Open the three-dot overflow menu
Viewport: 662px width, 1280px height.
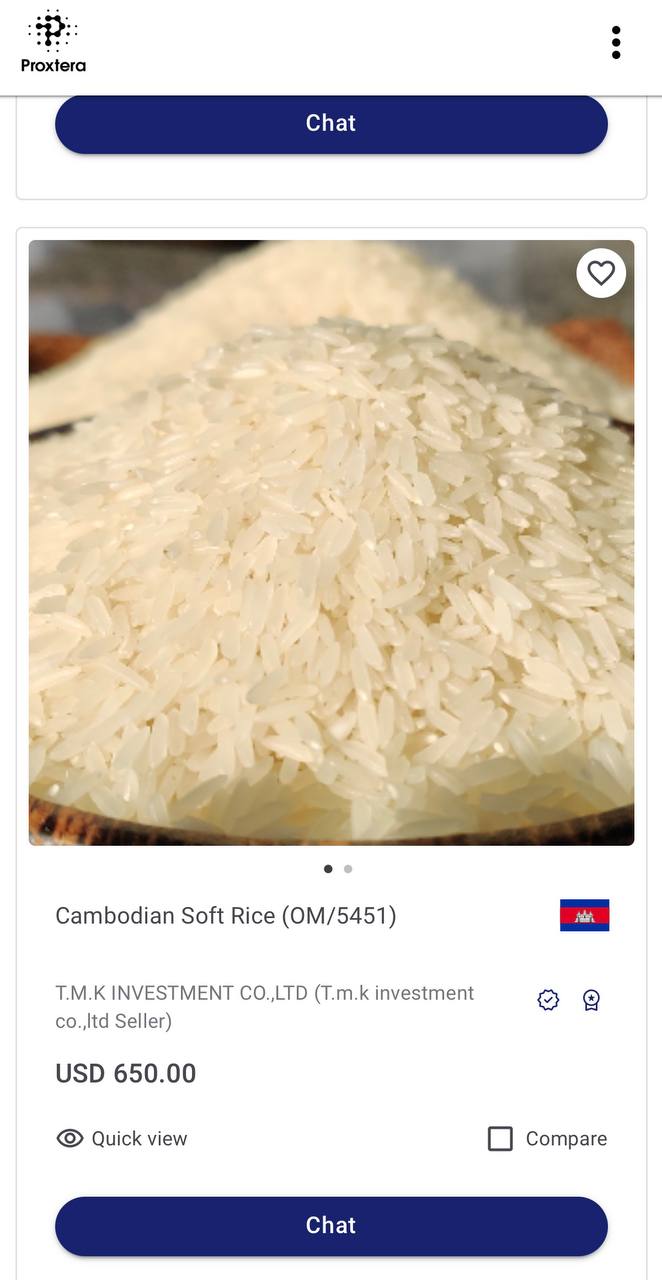pyautogui.click(x=616, y=43)
